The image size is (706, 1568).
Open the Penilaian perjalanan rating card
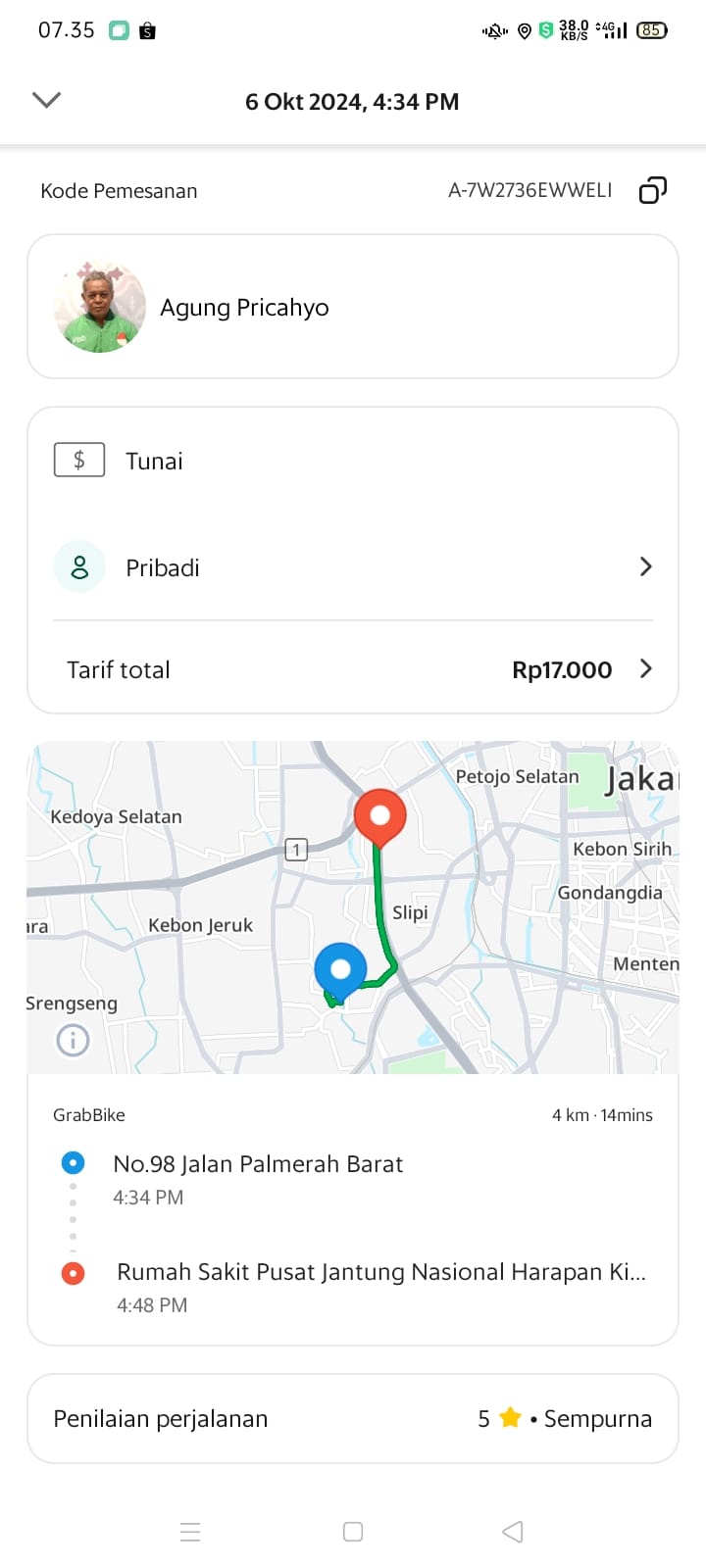[353, 1418]
